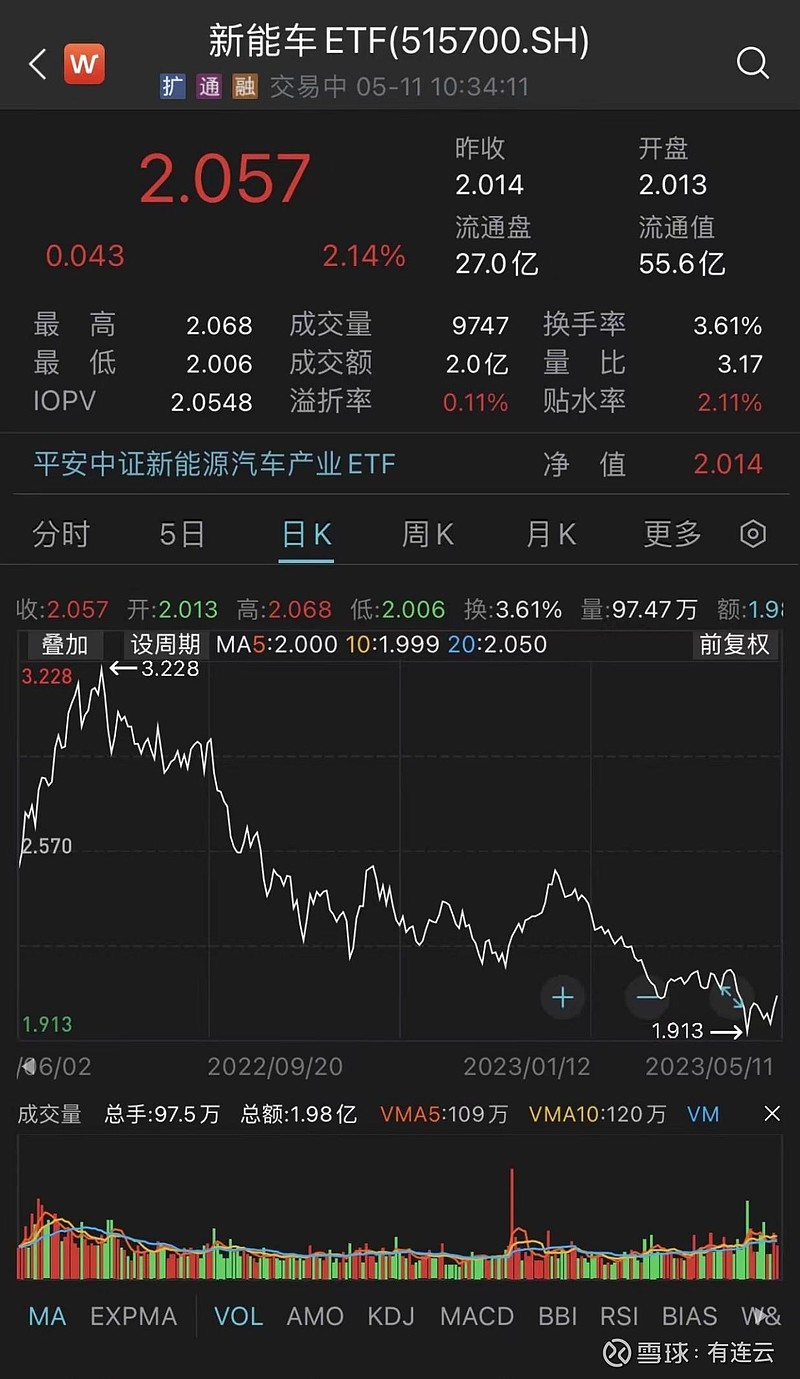Screen dimensions: 800x1379
Task: Select the MACD indicator
Action: (x=477, y=1316)
